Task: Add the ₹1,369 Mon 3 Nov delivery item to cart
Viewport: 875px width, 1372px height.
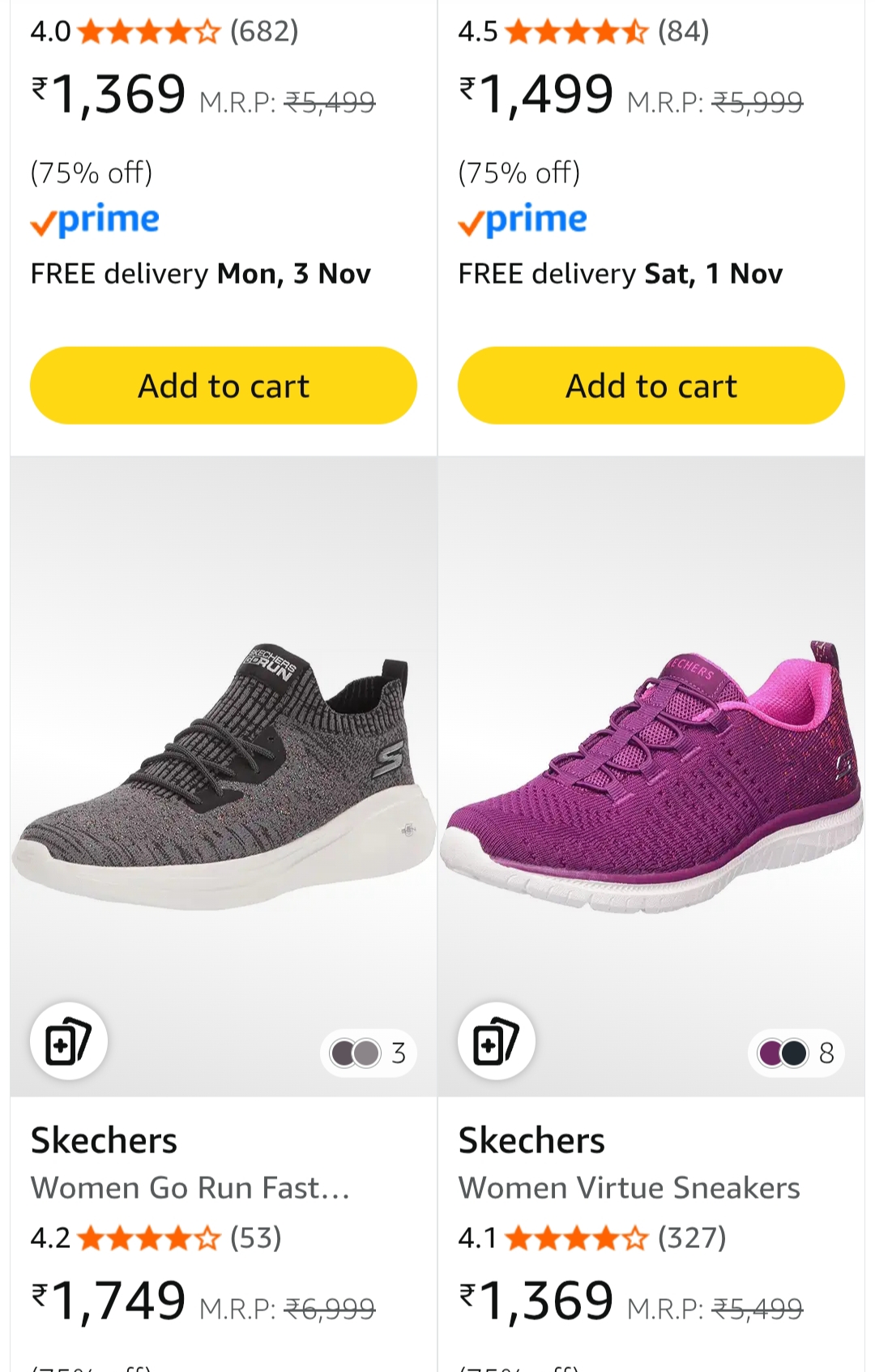Action: tap(223, 386)
